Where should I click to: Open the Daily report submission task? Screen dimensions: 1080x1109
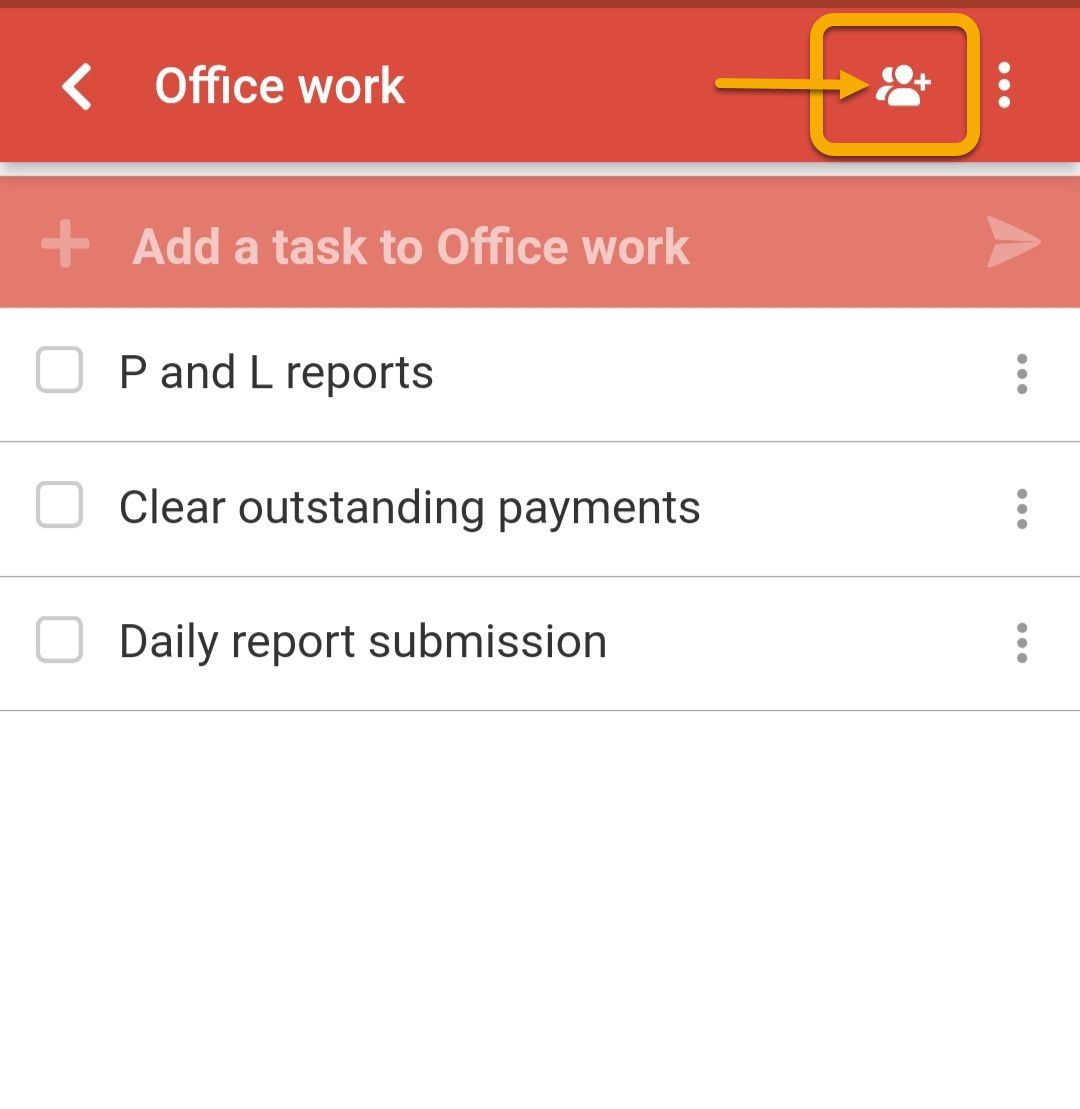coord(362,642)
